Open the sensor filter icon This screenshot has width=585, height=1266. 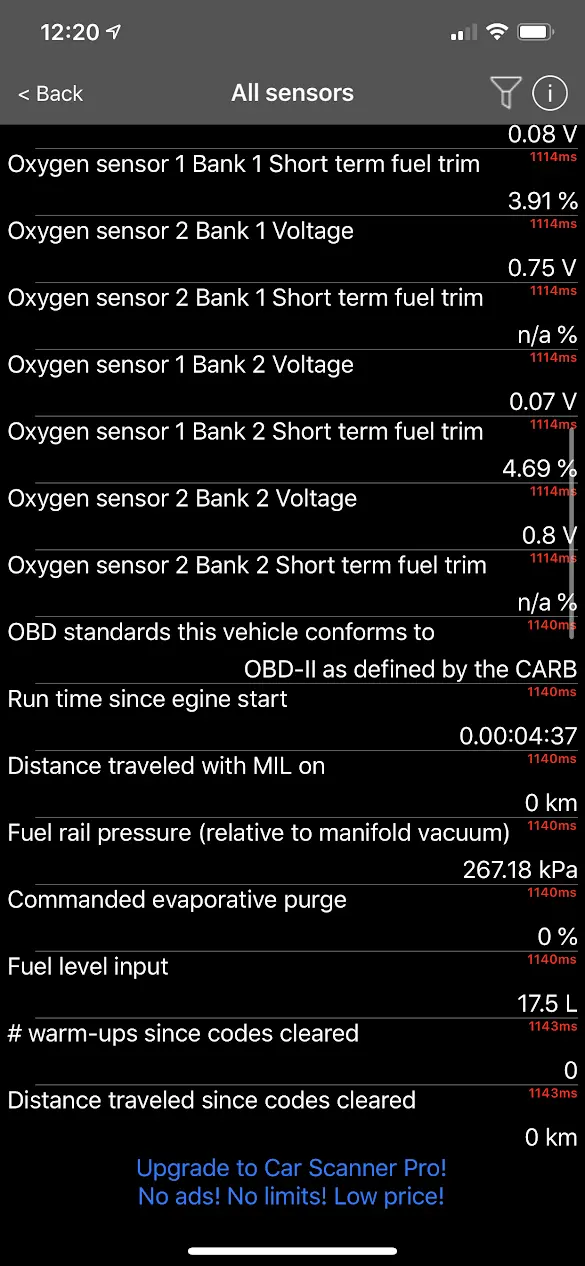[506, 93]
